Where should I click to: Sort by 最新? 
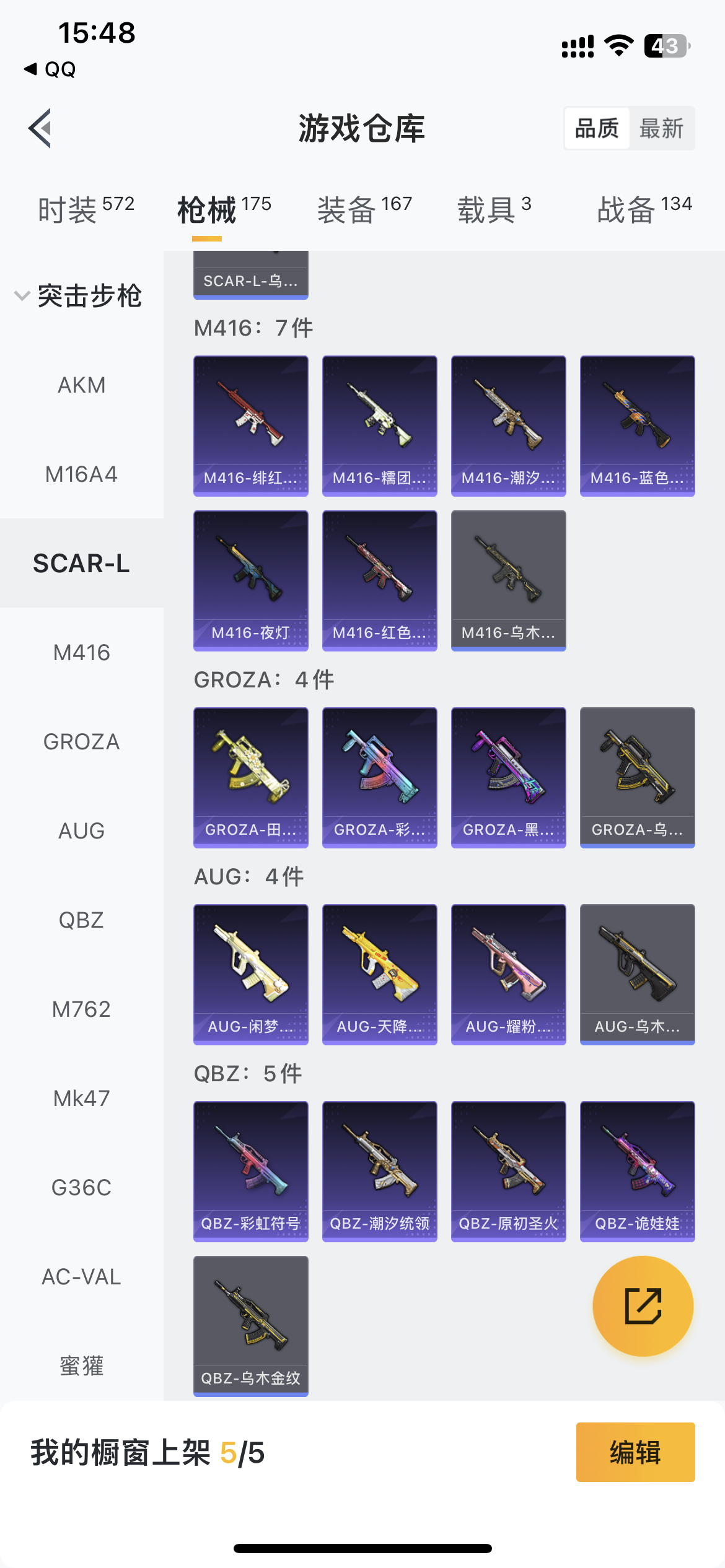(661, 128)
